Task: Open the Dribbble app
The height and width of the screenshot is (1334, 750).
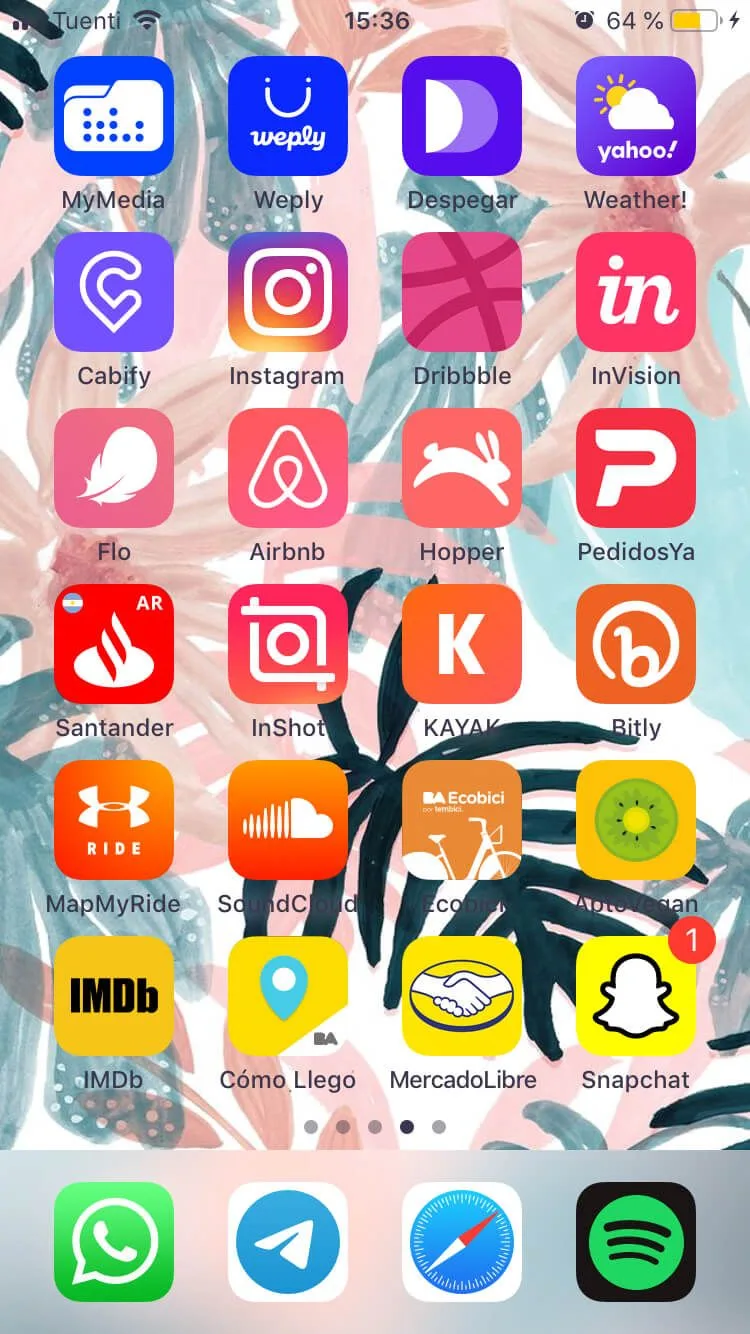Action: pyautogui.click(x=462, y=292)
